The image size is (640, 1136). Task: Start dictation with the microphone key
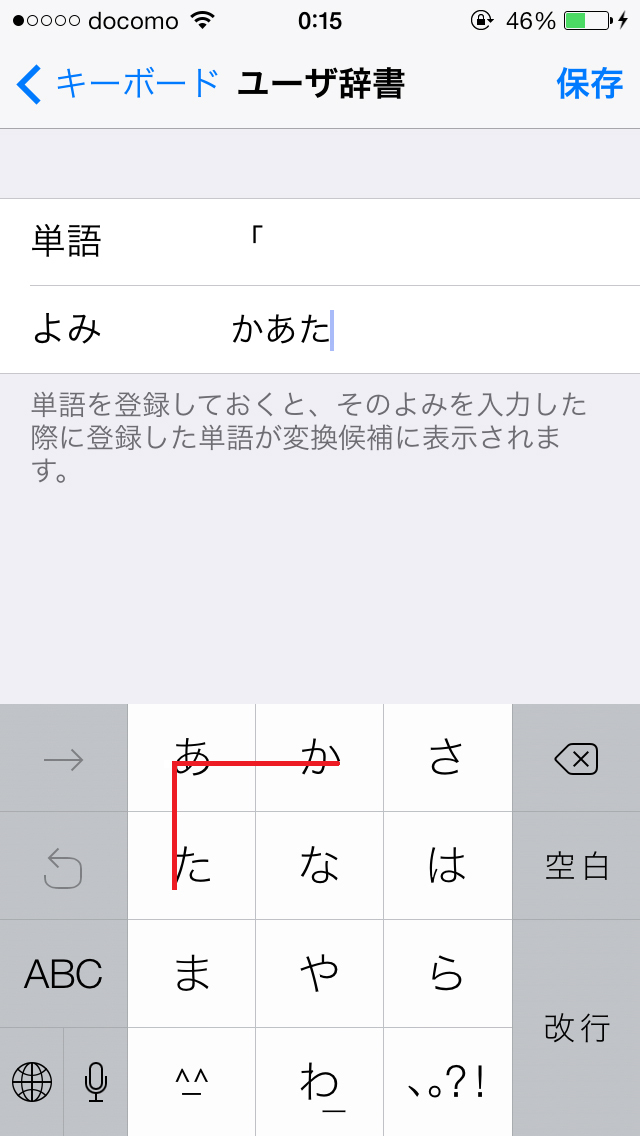[96, 1081]
